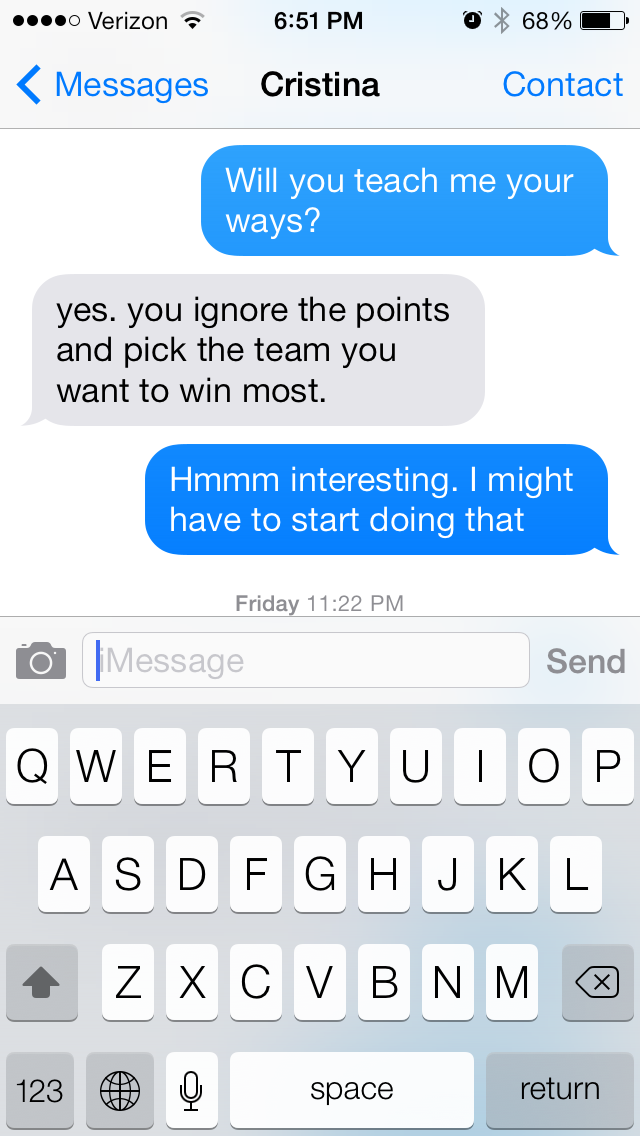Hit the return key
This screenshot has height=1136, width=640.
pos(560,1089)
